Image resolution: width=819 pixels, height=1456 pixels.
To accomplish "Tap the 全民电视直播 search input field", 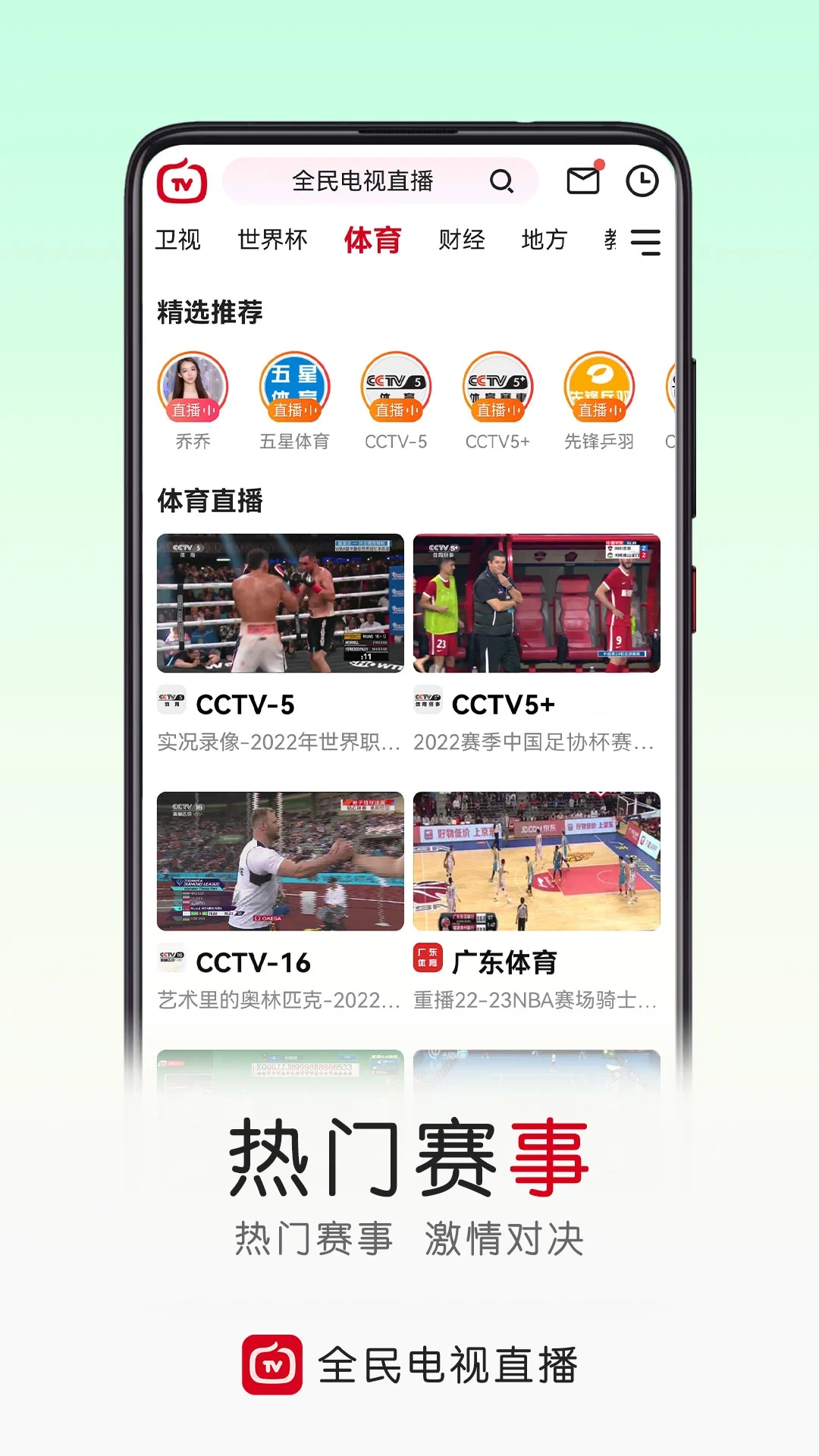I will pyautogui.click(x=364, y=182).
